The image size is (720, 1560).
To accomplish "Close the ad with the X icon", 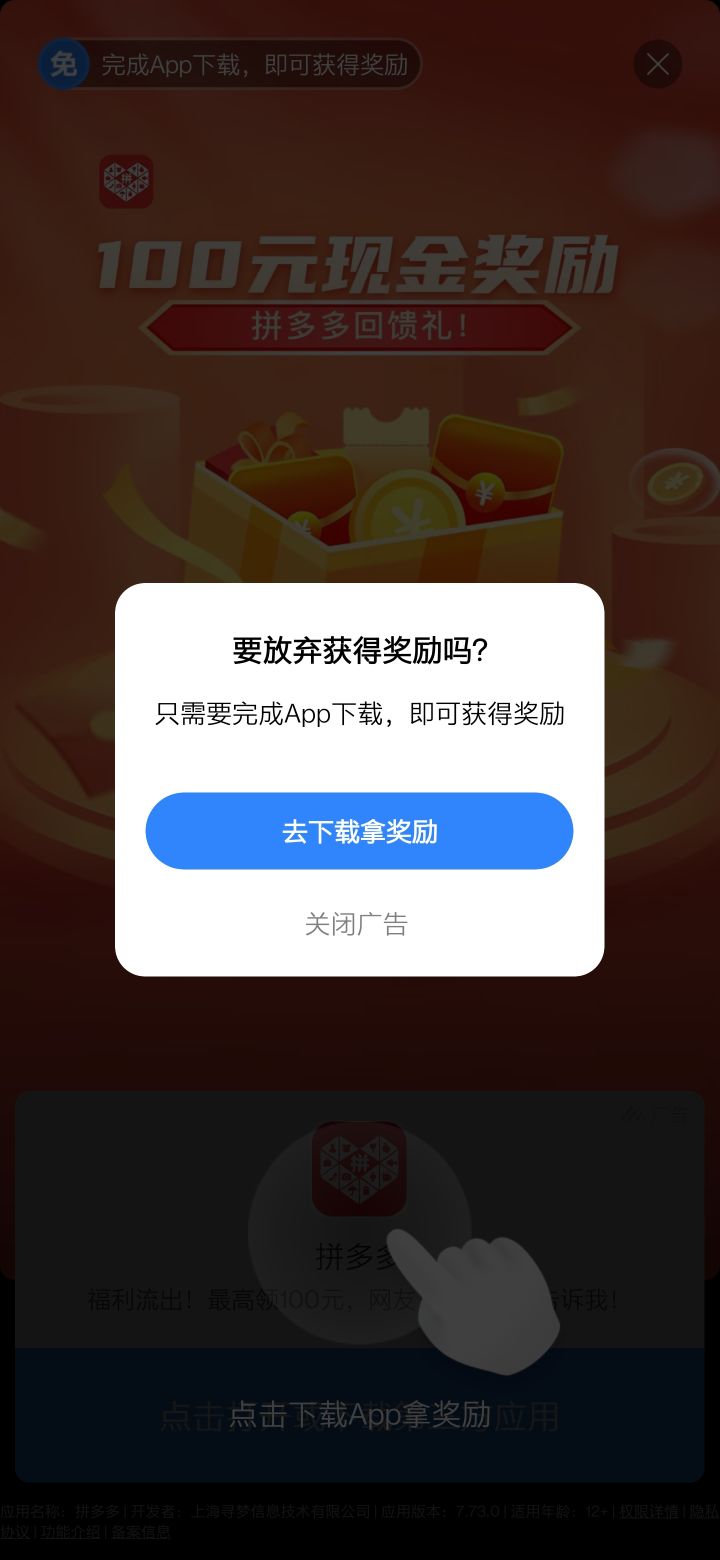I will [657, 65].
